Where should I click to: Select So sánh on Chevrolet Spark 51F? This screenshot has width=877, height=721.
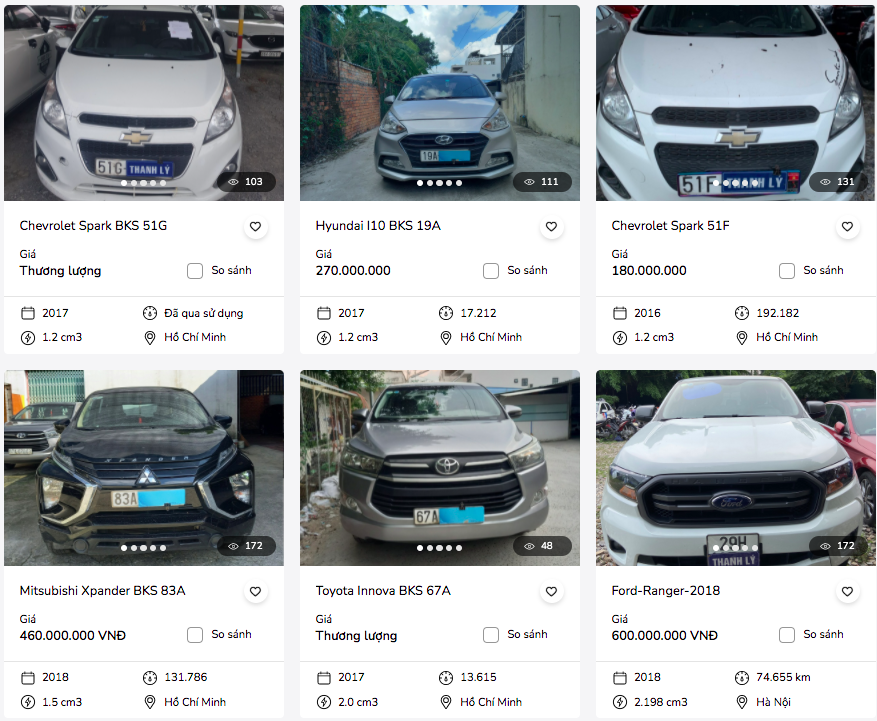[x=787, y=271]
